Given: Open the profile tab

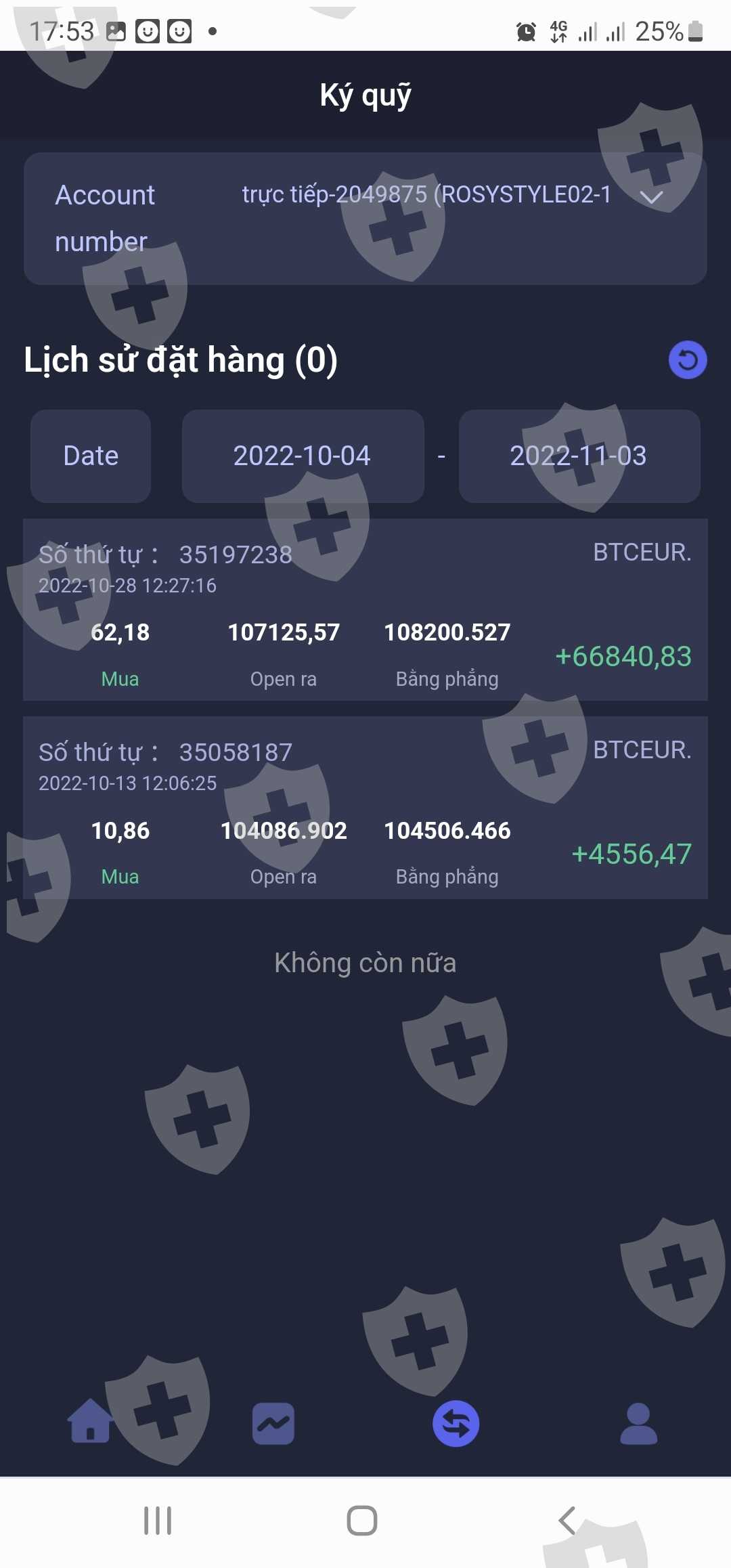Looking at the screenshot, I should pyautogui.click(x=639, y=1423).
